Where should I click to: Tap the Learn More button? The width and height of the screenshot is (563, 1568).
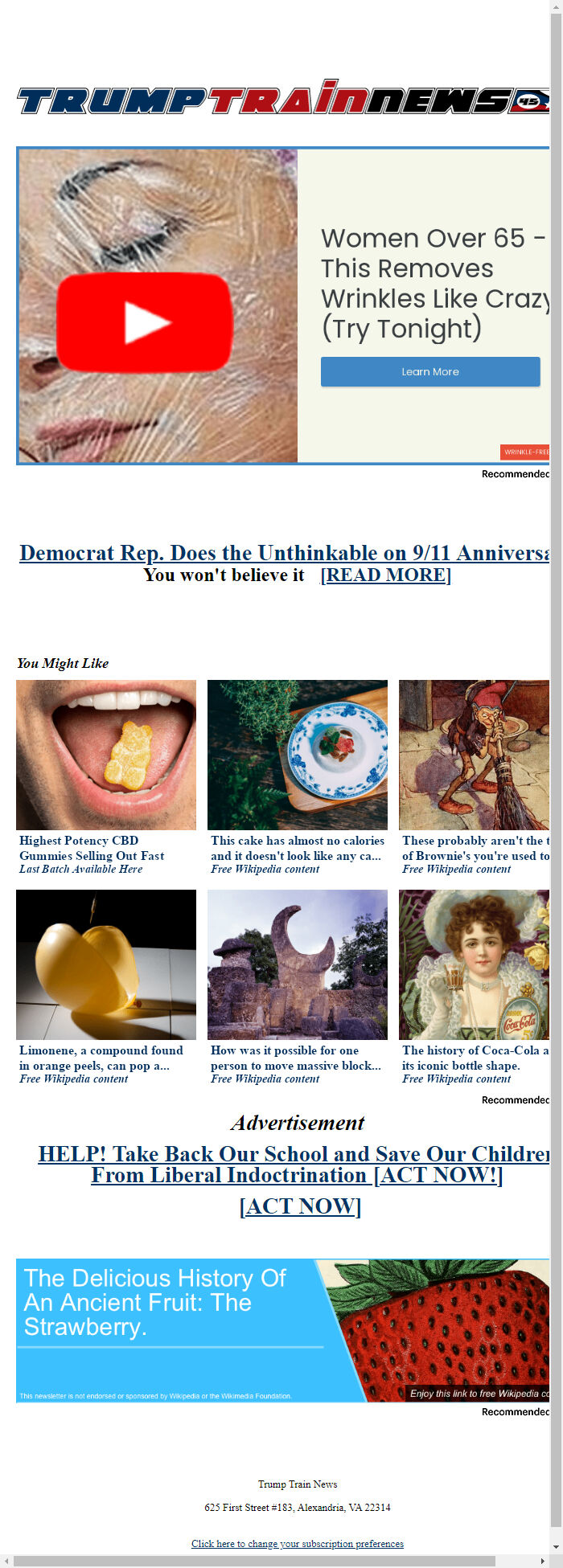(430, 372)
